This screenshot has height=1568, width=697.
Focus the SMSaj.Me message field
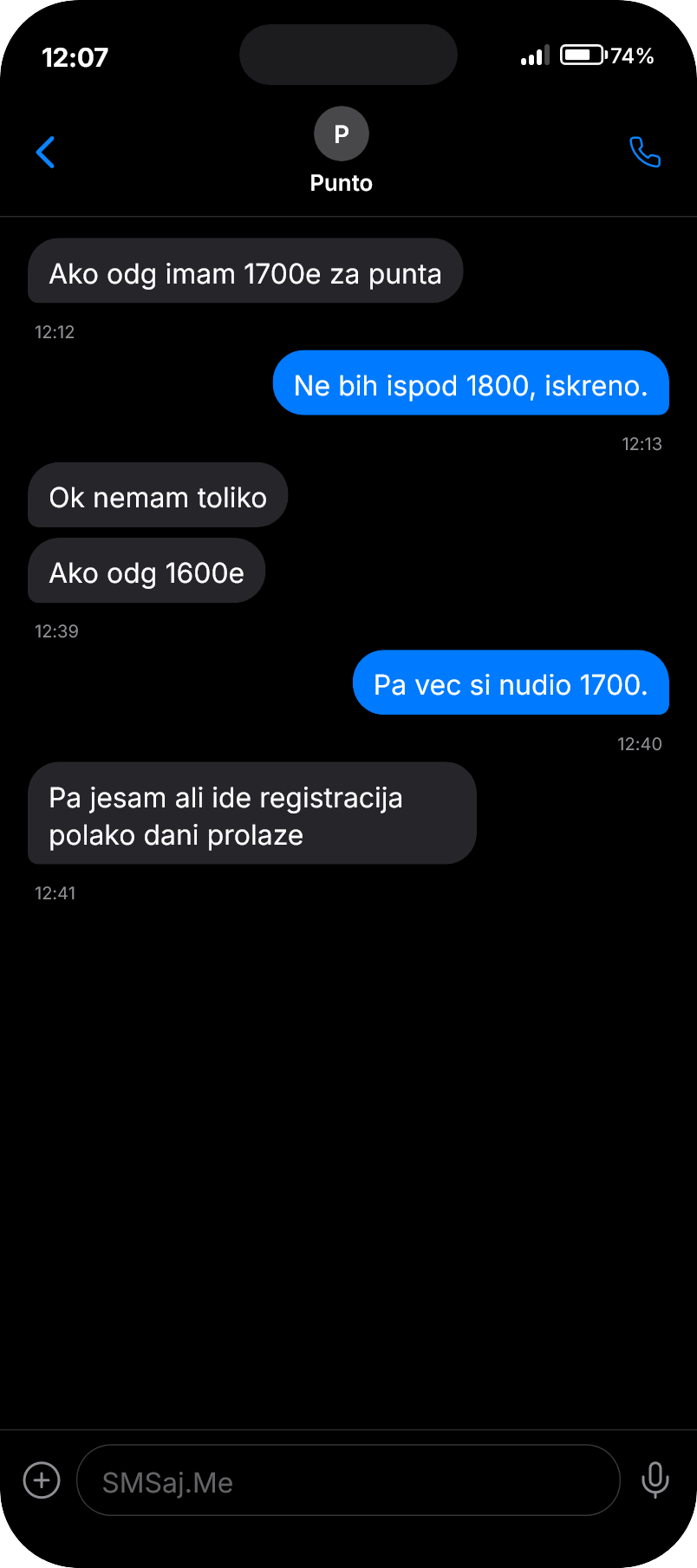(x=347, y=1480)
